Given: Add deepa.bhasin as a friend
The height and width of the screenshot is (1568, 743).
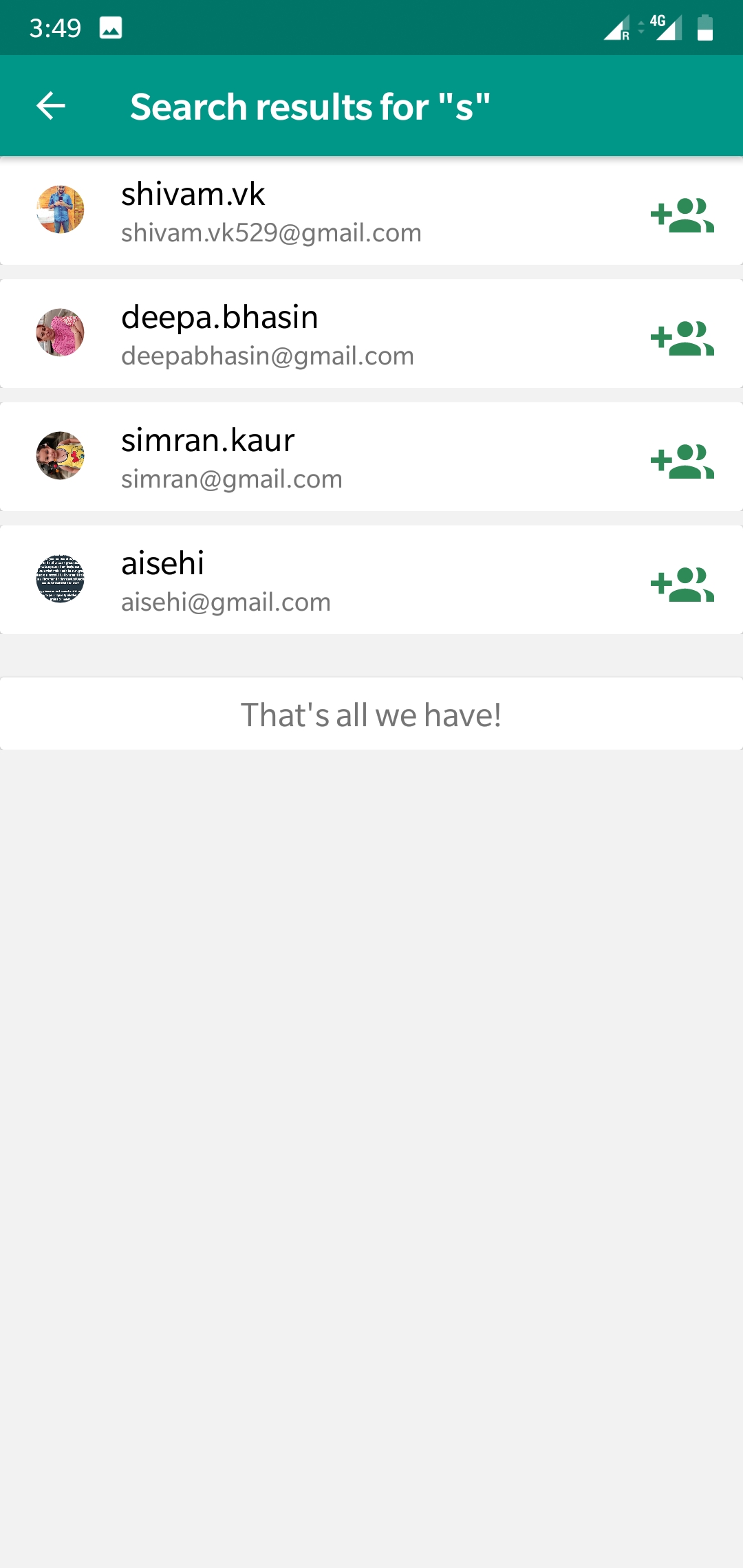Looking at the screenshot, I should (x=682, y=338).
